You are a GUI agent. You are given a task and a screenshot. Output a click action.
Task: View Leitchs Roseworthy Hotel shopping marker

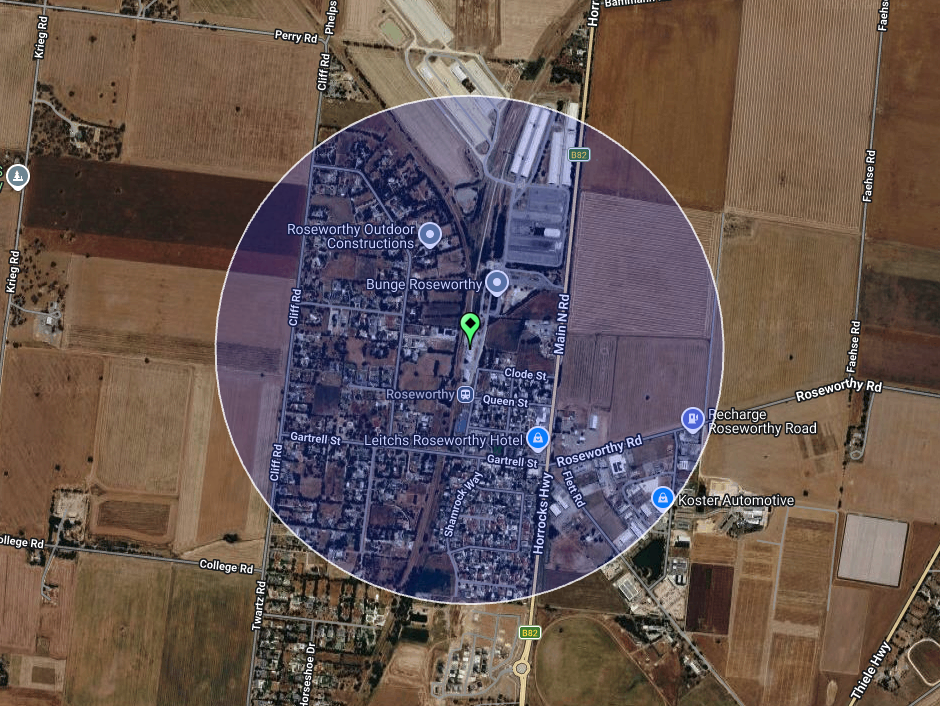point(538,437)
